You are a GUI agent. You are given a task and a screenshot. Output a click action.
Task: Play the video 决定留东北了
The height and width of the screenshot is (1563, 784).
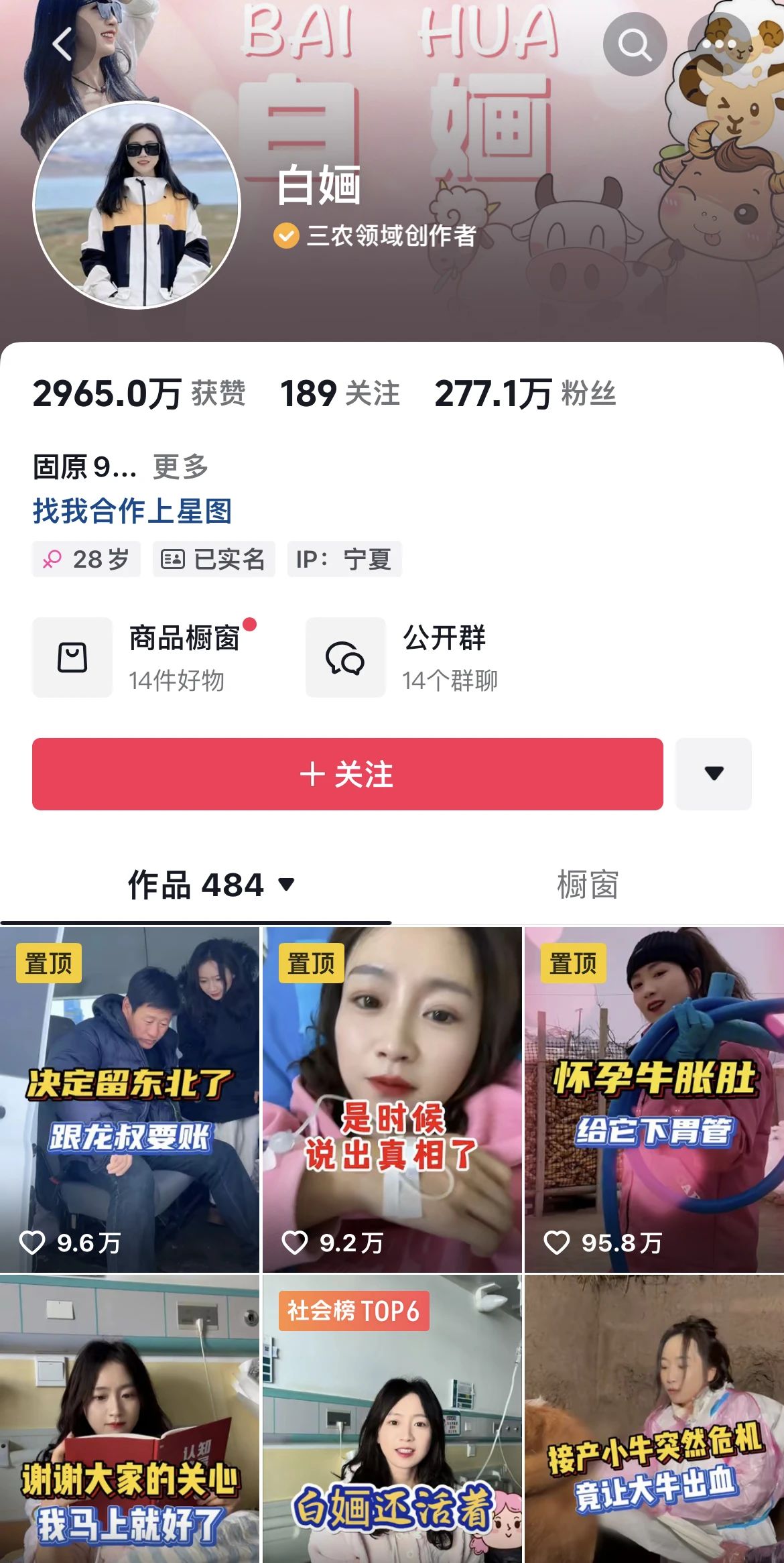(130, 1099)
